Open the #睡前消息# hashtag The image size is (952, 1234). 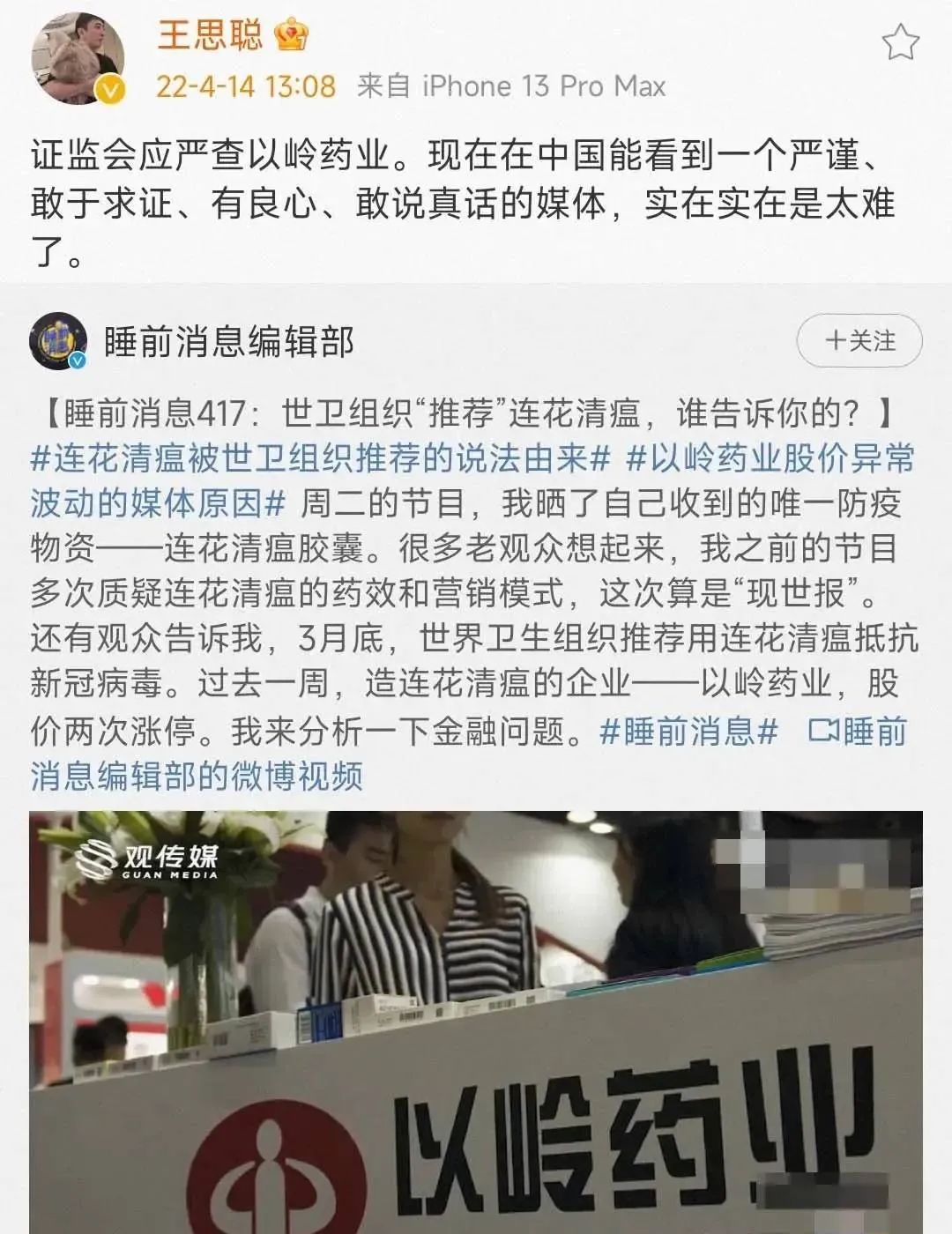[x=688, y=732]
